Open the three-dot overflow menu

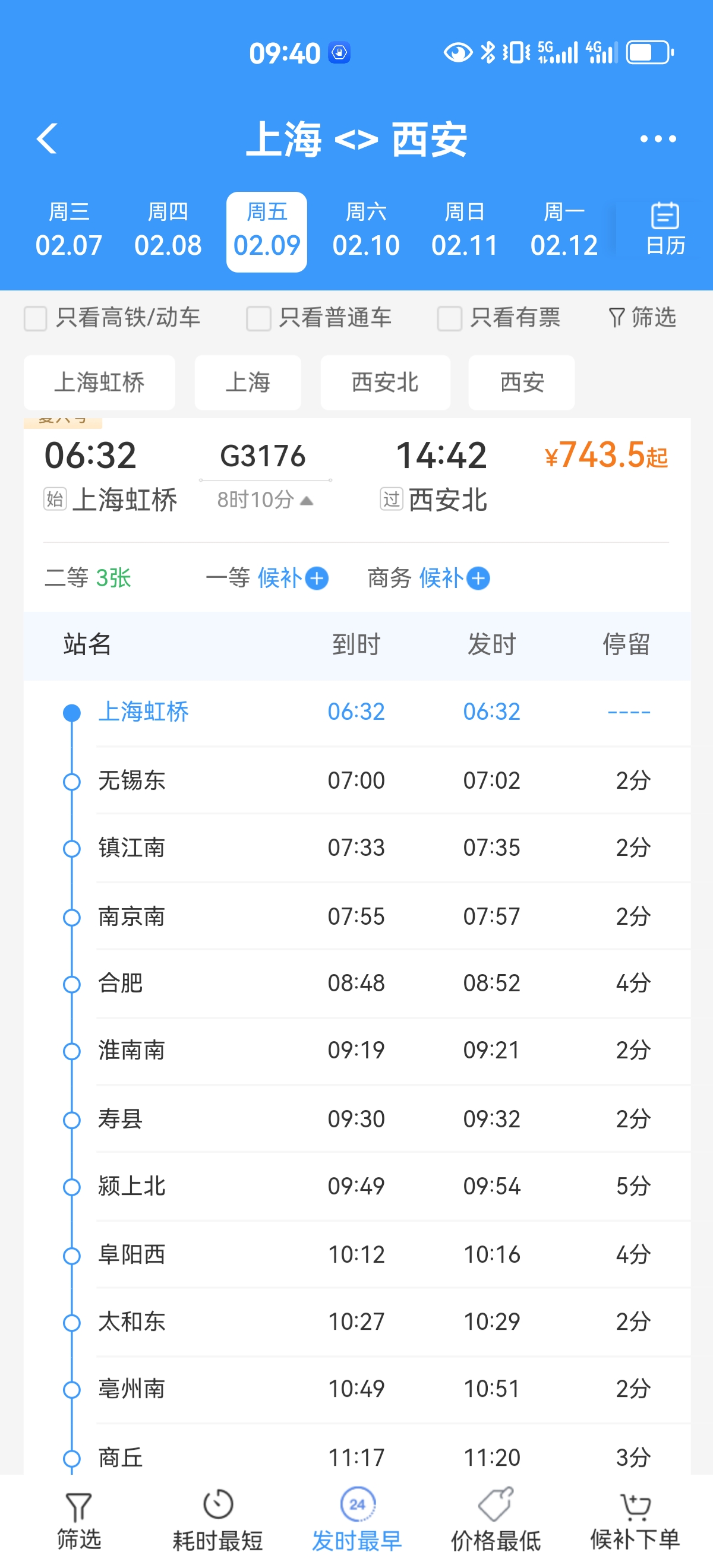658,139
